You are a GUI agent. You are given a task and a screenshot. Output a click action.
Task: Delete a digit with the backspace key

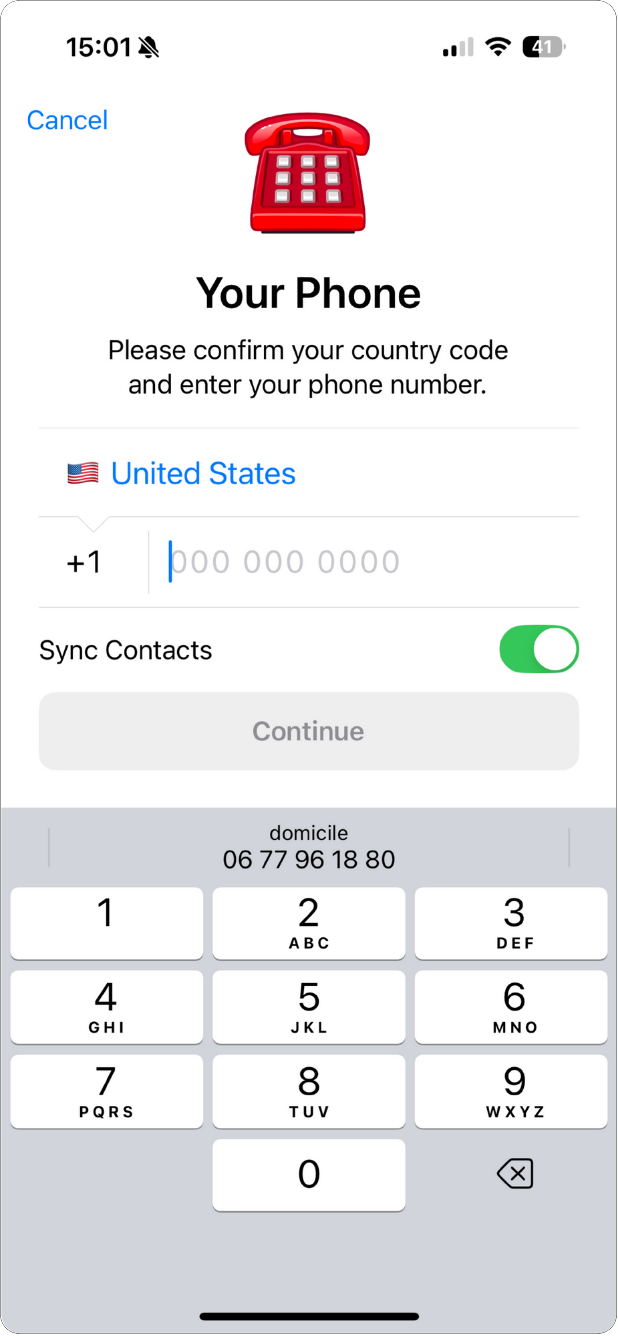514,1174
